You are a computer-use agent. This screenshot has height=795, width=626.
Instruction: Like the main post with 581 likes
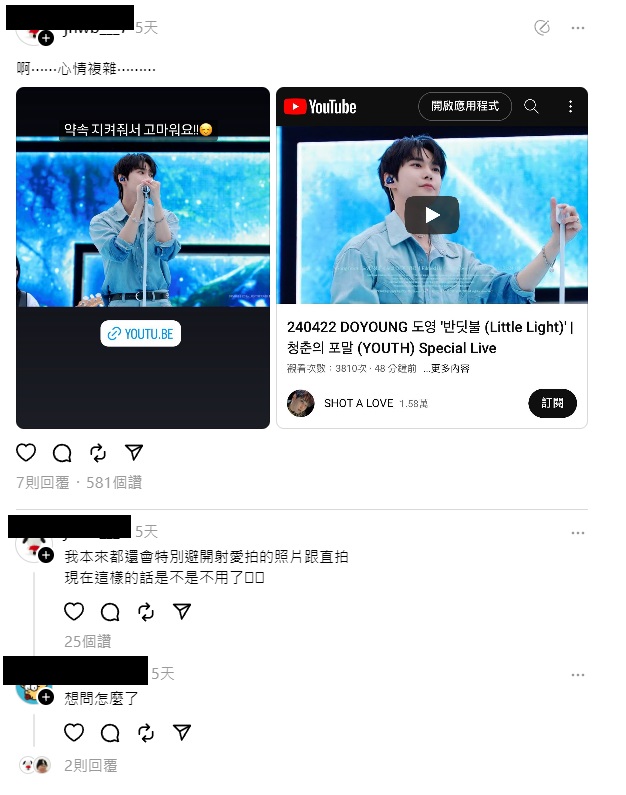click(26, 453)
